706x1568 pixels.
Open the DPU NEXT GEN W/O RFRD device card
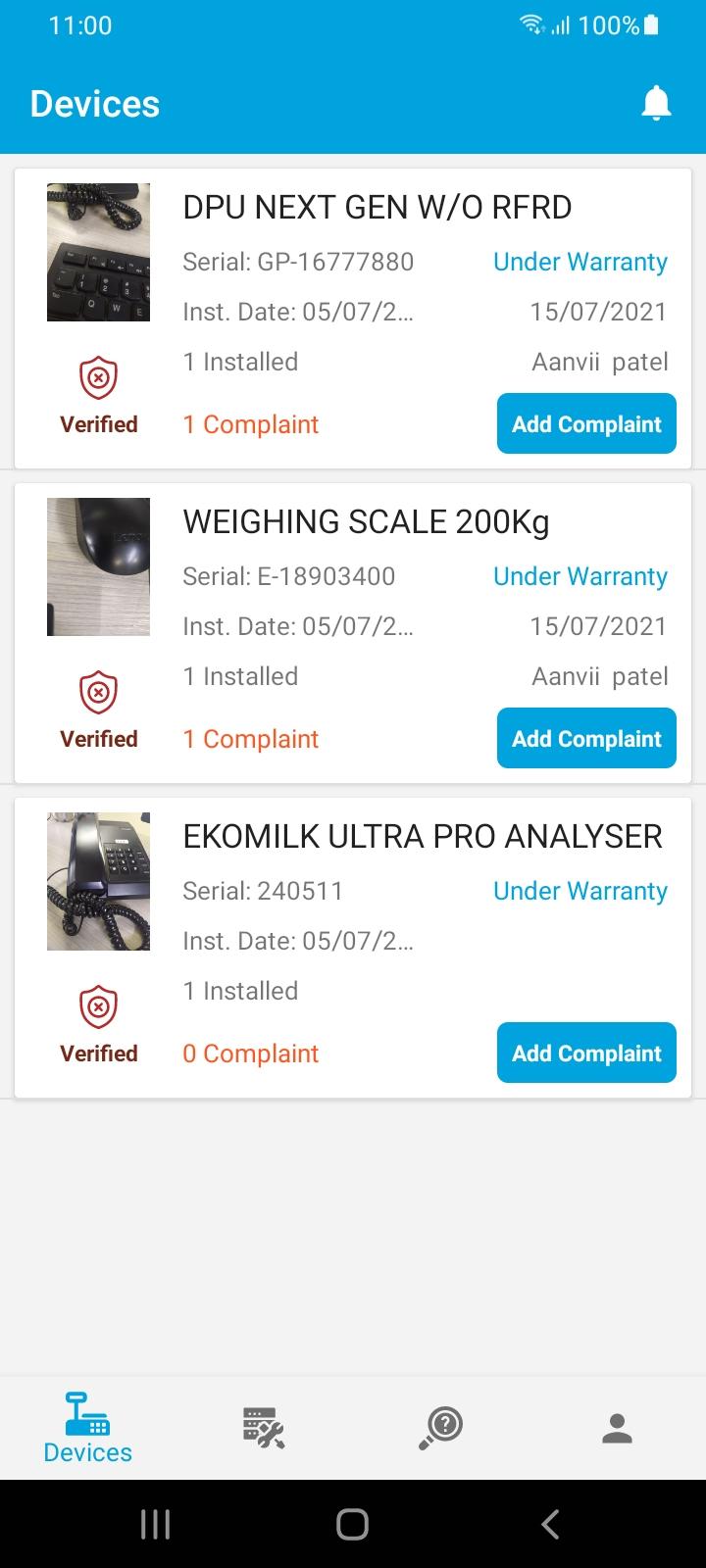pyautogui.click(x=377, y=208)
